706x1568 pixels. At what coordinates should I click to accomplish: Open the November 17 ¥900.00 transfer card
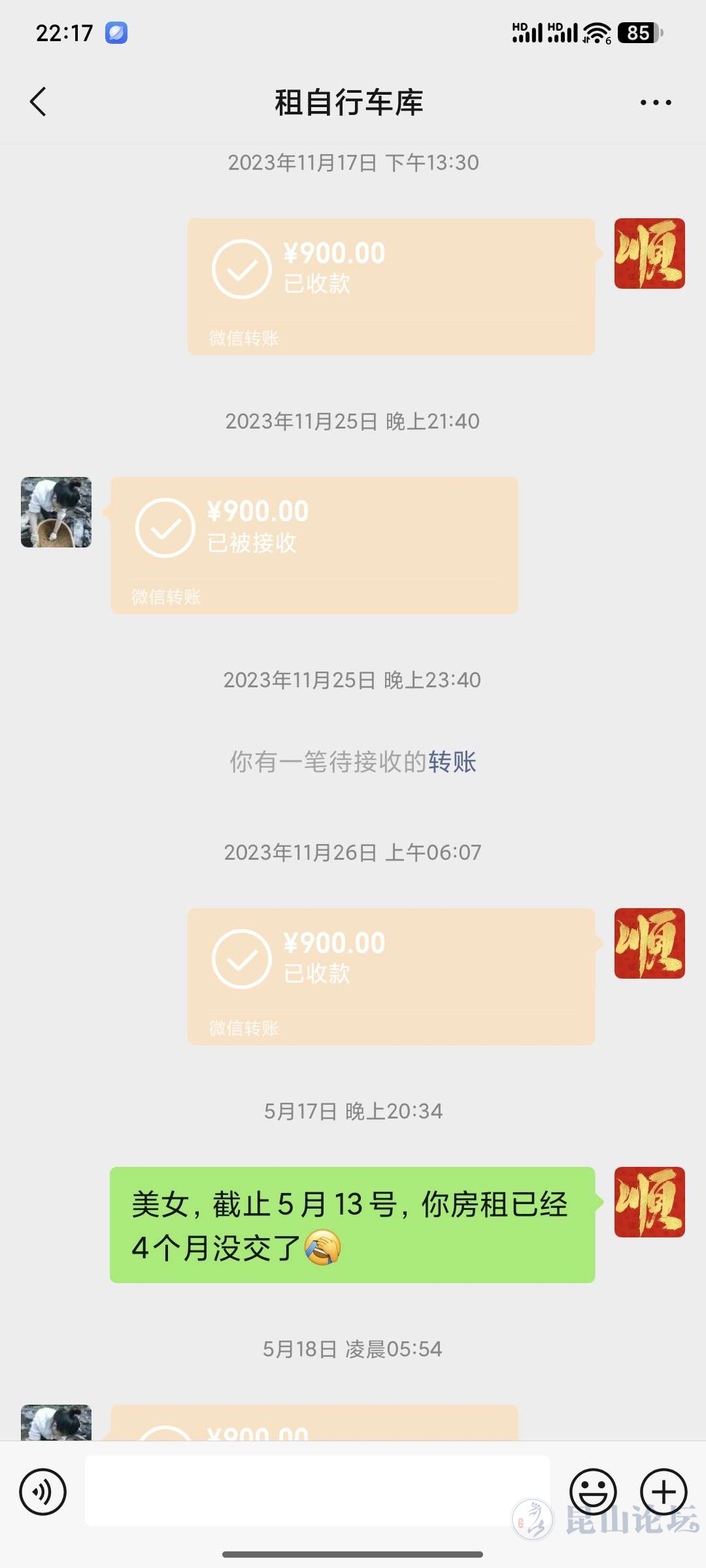pyautogui.click(x=391, y=286)
